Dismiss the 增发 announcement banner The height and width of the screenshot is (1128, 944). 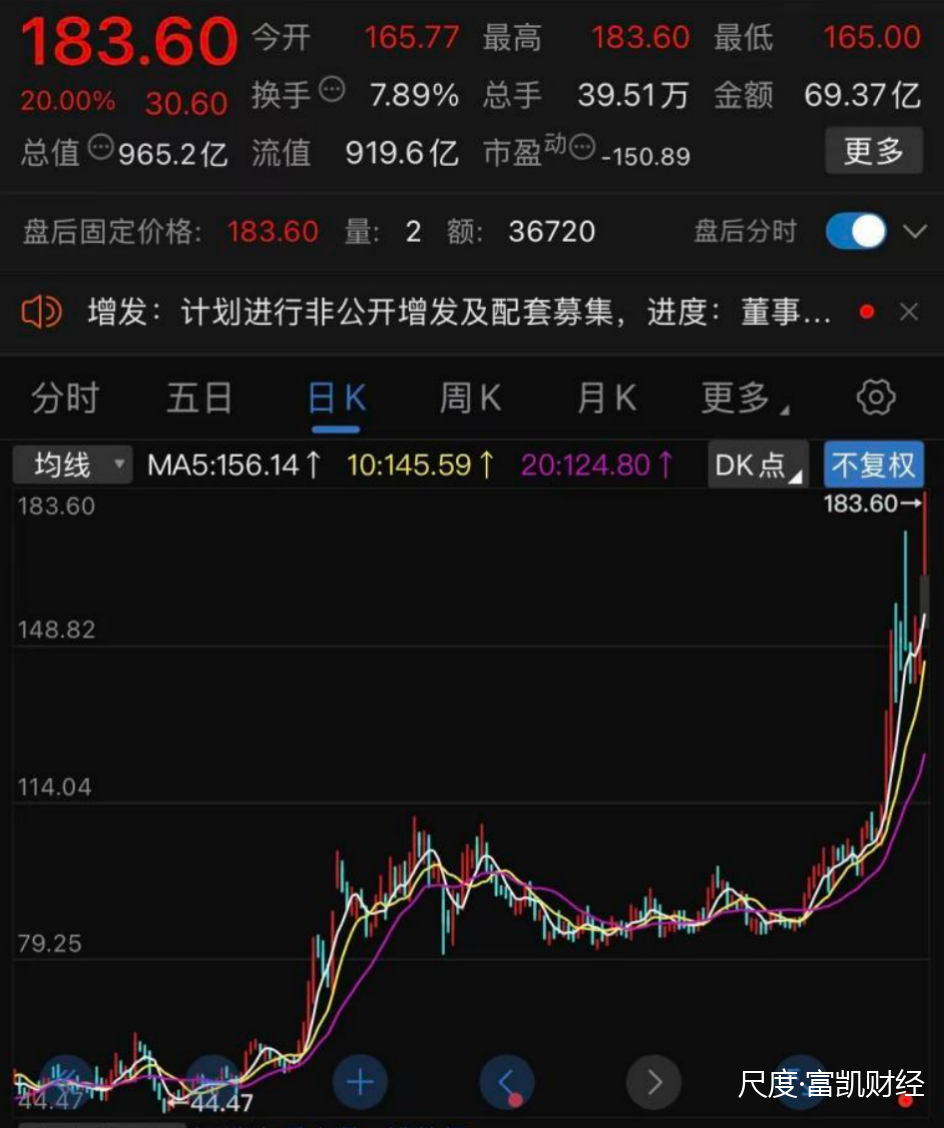909,313
